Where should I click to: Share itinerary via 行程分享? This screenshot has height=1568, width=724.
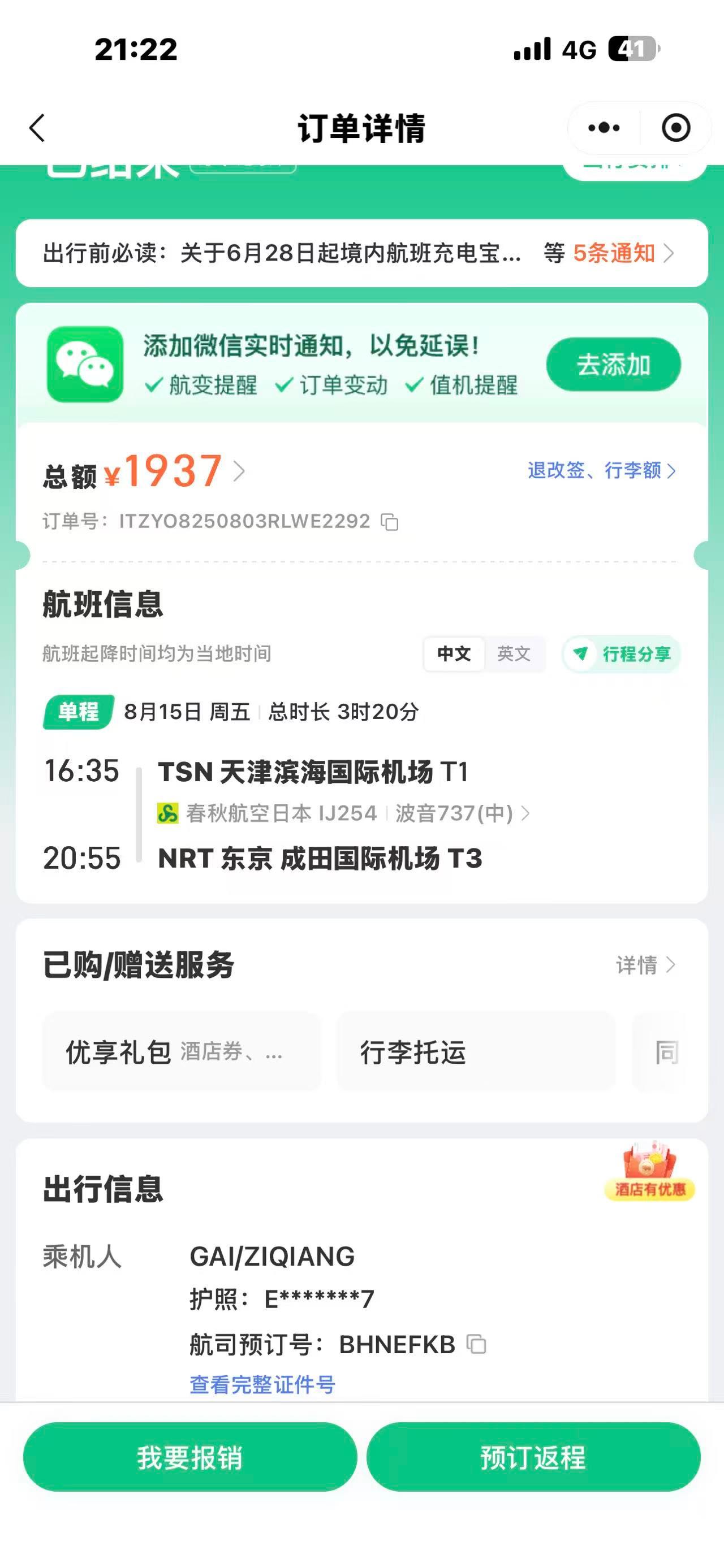[621, 655]
